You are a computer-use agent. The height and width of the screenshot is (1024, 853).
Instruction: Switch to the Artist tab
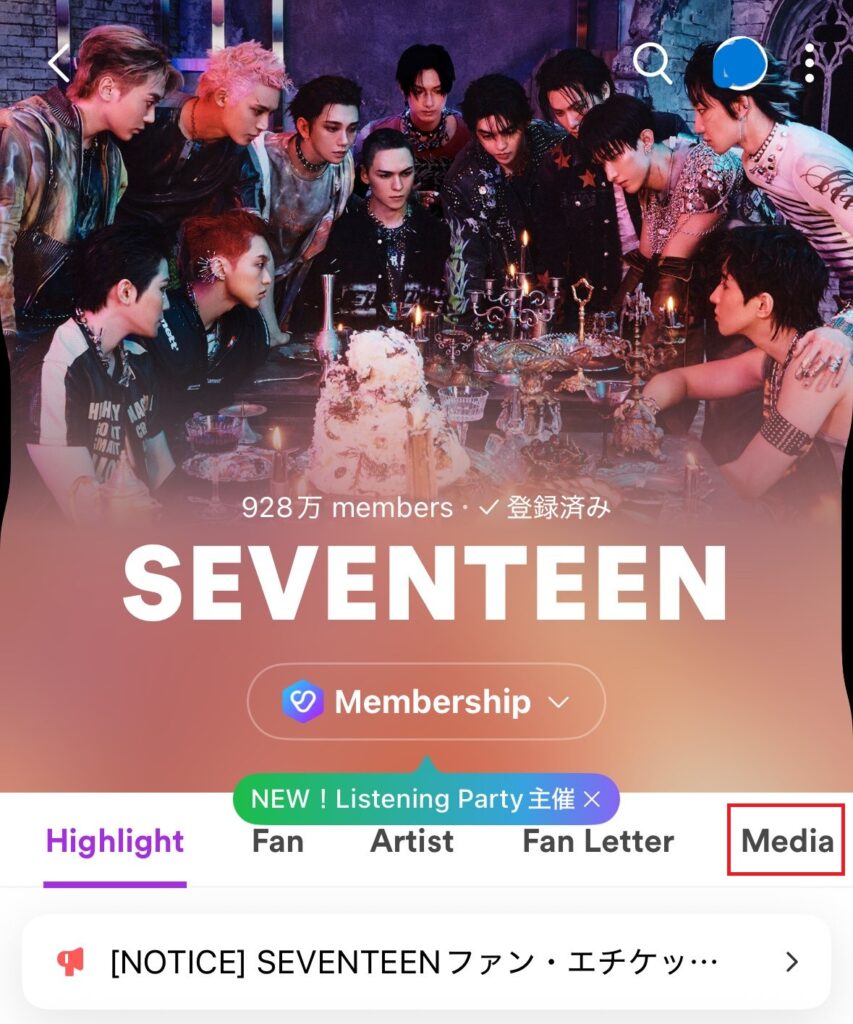coord(412,842)
